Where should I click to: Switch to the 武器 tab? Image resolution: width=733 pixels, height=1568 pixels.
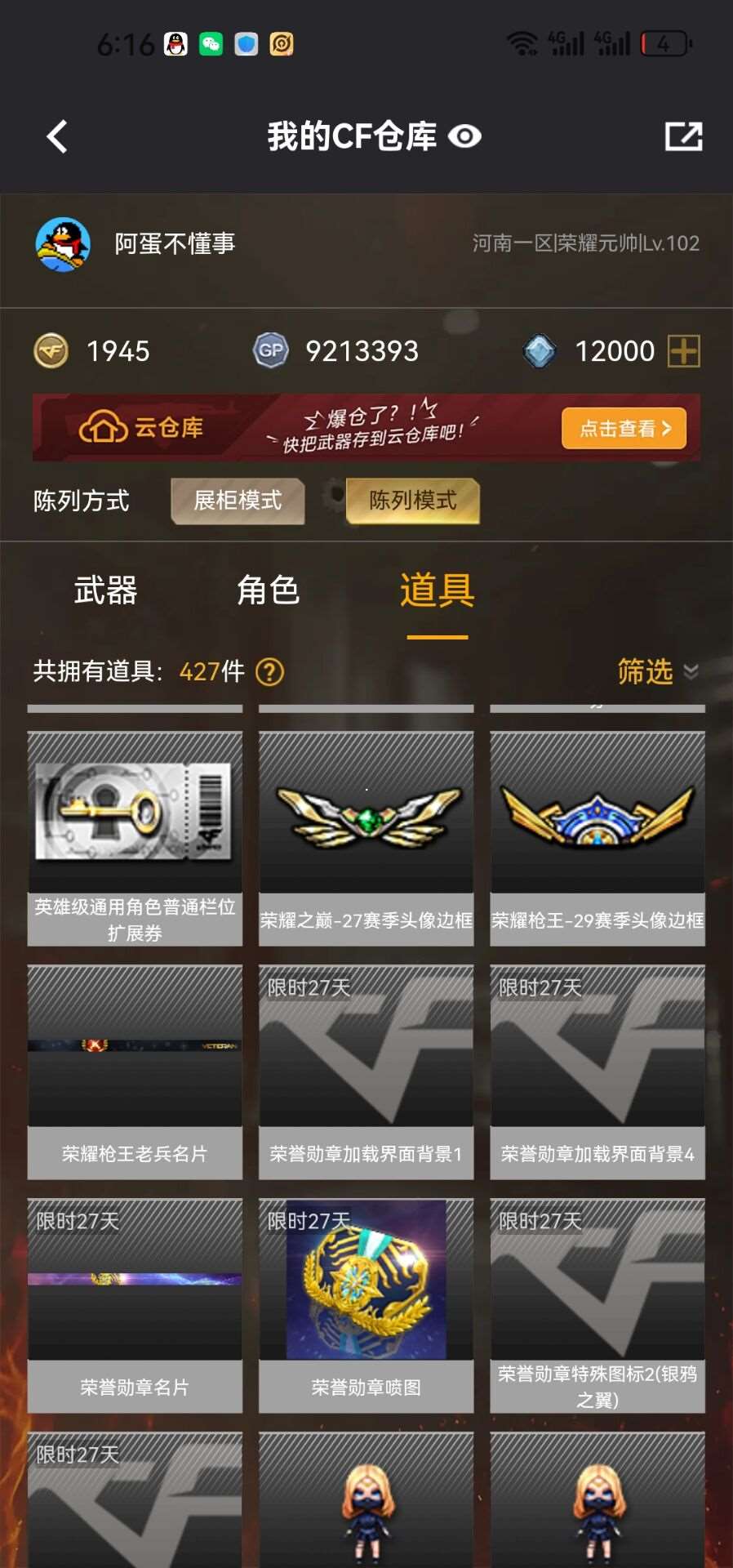105,590
